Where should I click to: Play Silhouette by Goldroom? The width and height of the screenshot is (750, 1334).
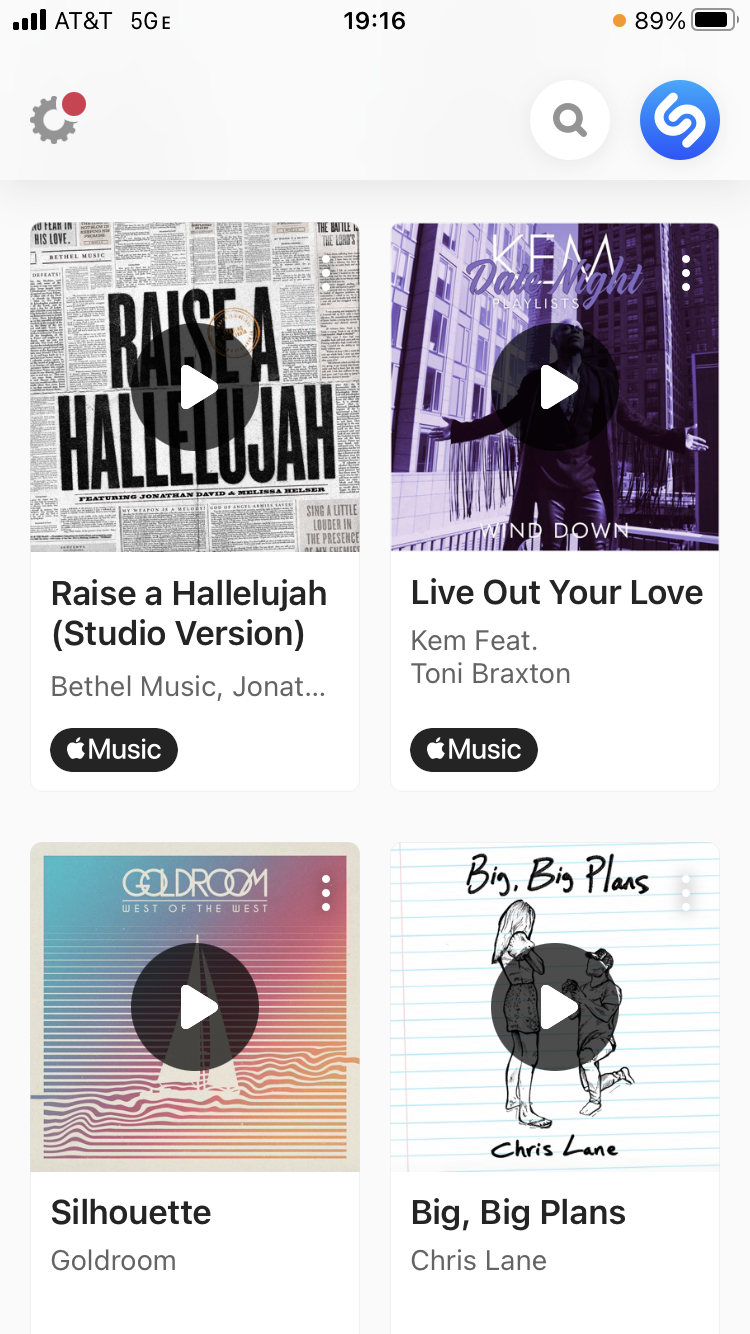pyautogui.click(x=195, y=1007)
